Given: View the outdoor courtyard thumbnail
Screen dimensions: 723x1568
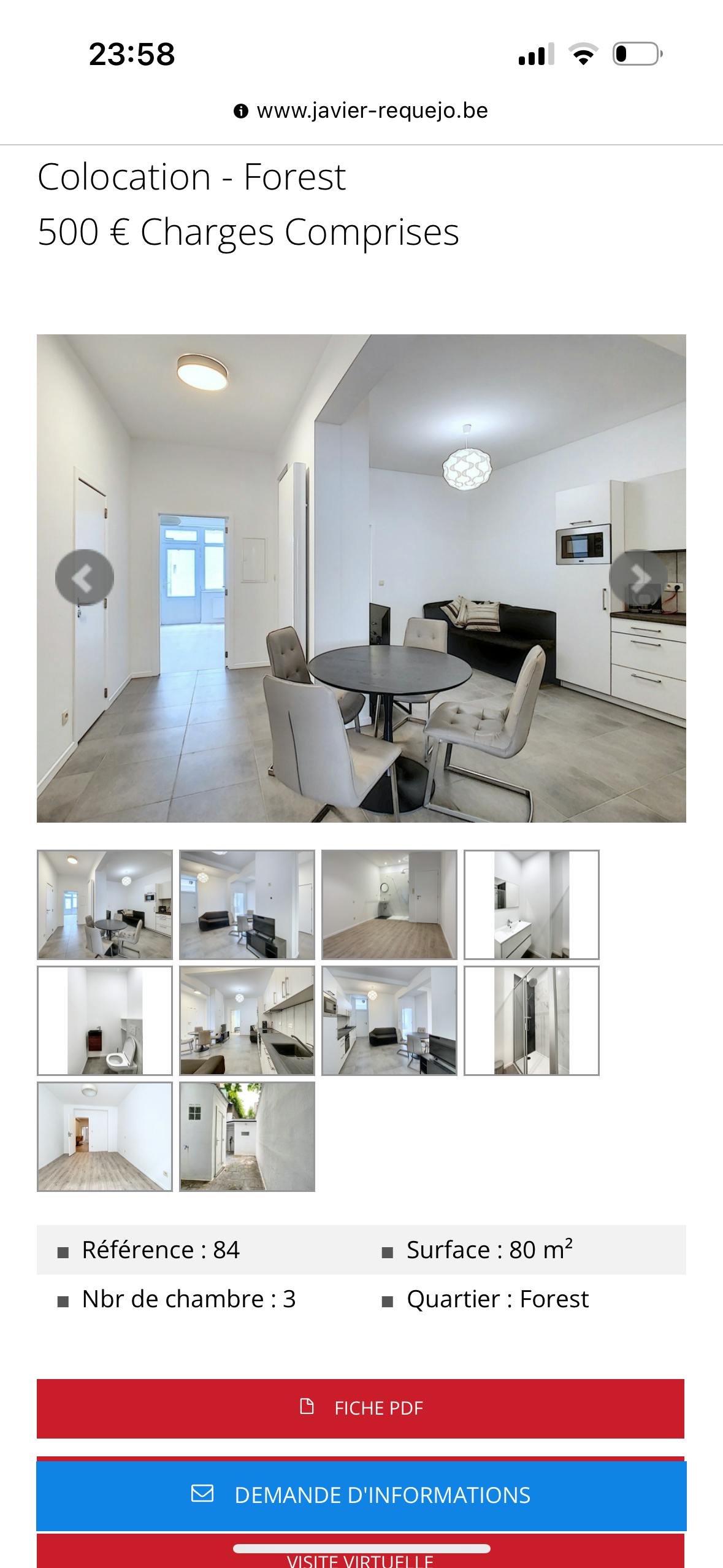Looking at the screenshot, I should coord(247,1136).
